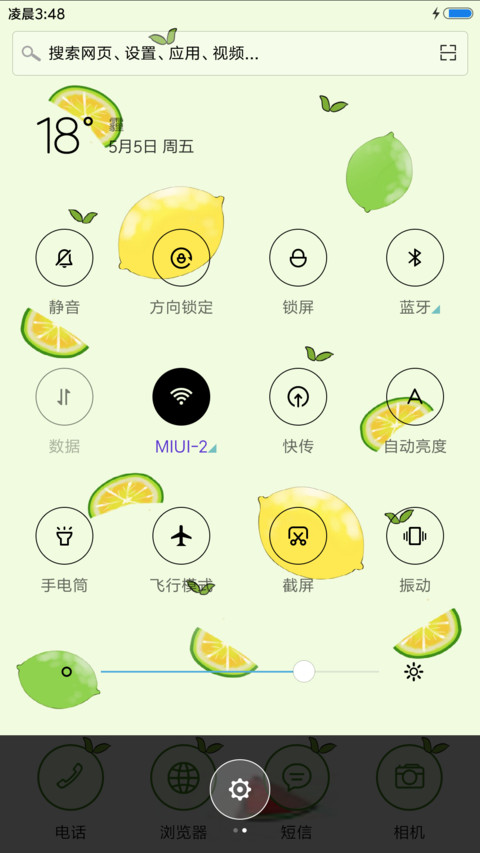480x853 pixels.
Task: Set brightness via the slider track
Action: 239,671
